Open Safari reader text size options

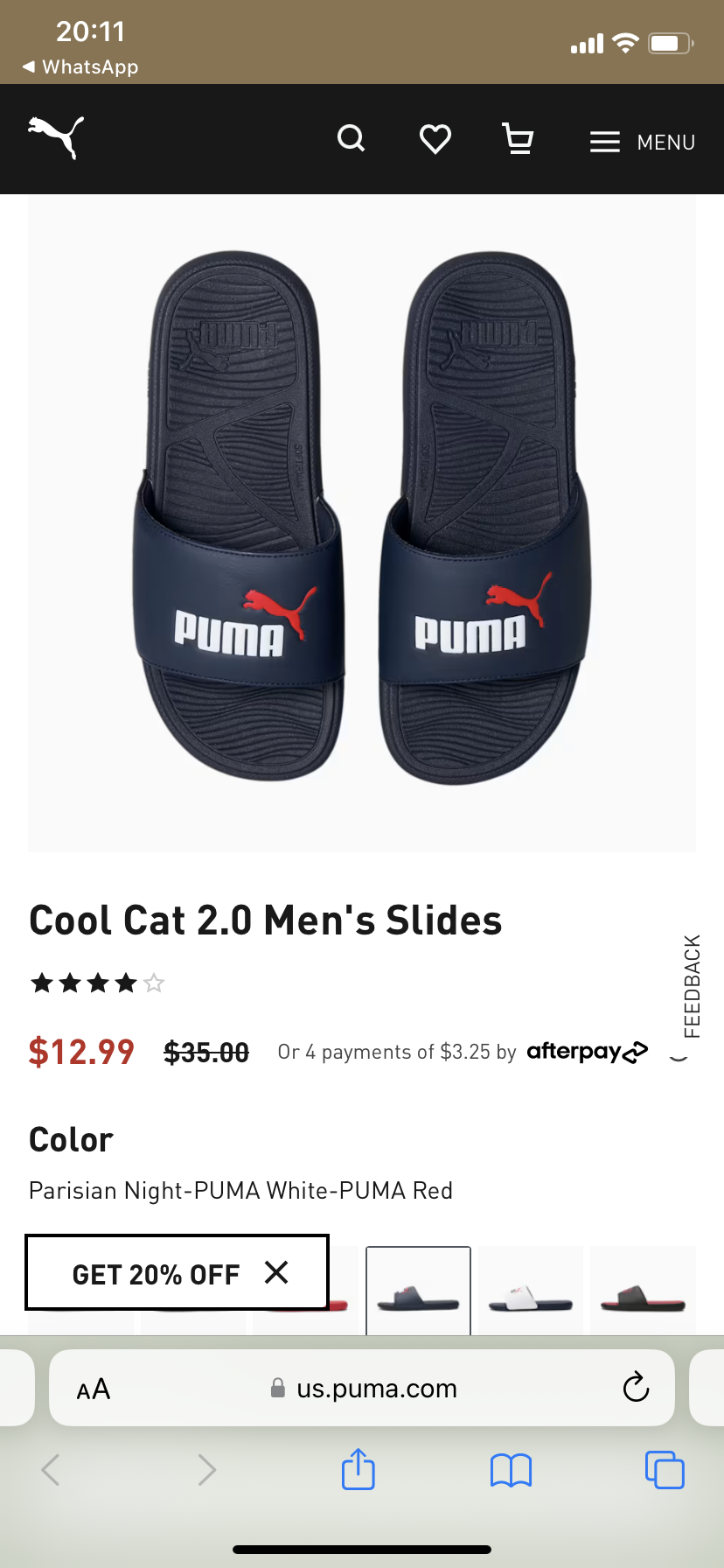[x=94, y=1389]
